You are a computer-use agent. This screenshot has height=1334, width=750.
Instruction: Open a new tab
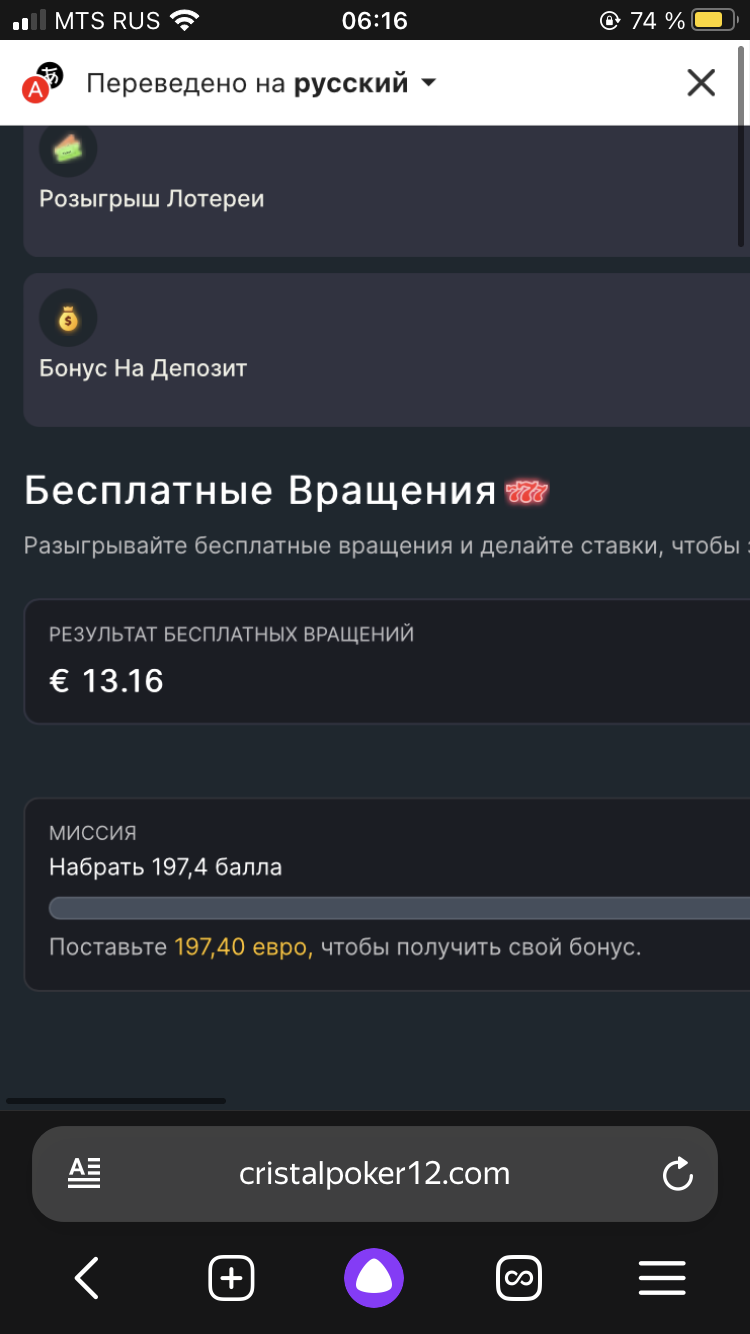[231, 1278]
